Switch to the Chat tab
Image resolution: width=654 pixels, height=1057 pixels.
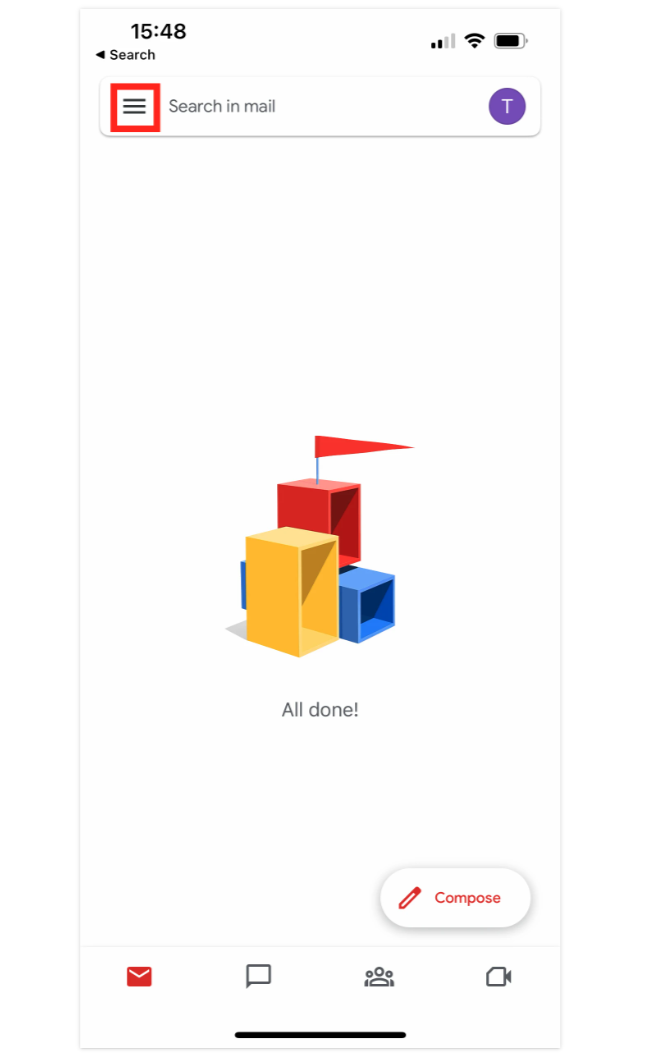(x=259, y=977)
